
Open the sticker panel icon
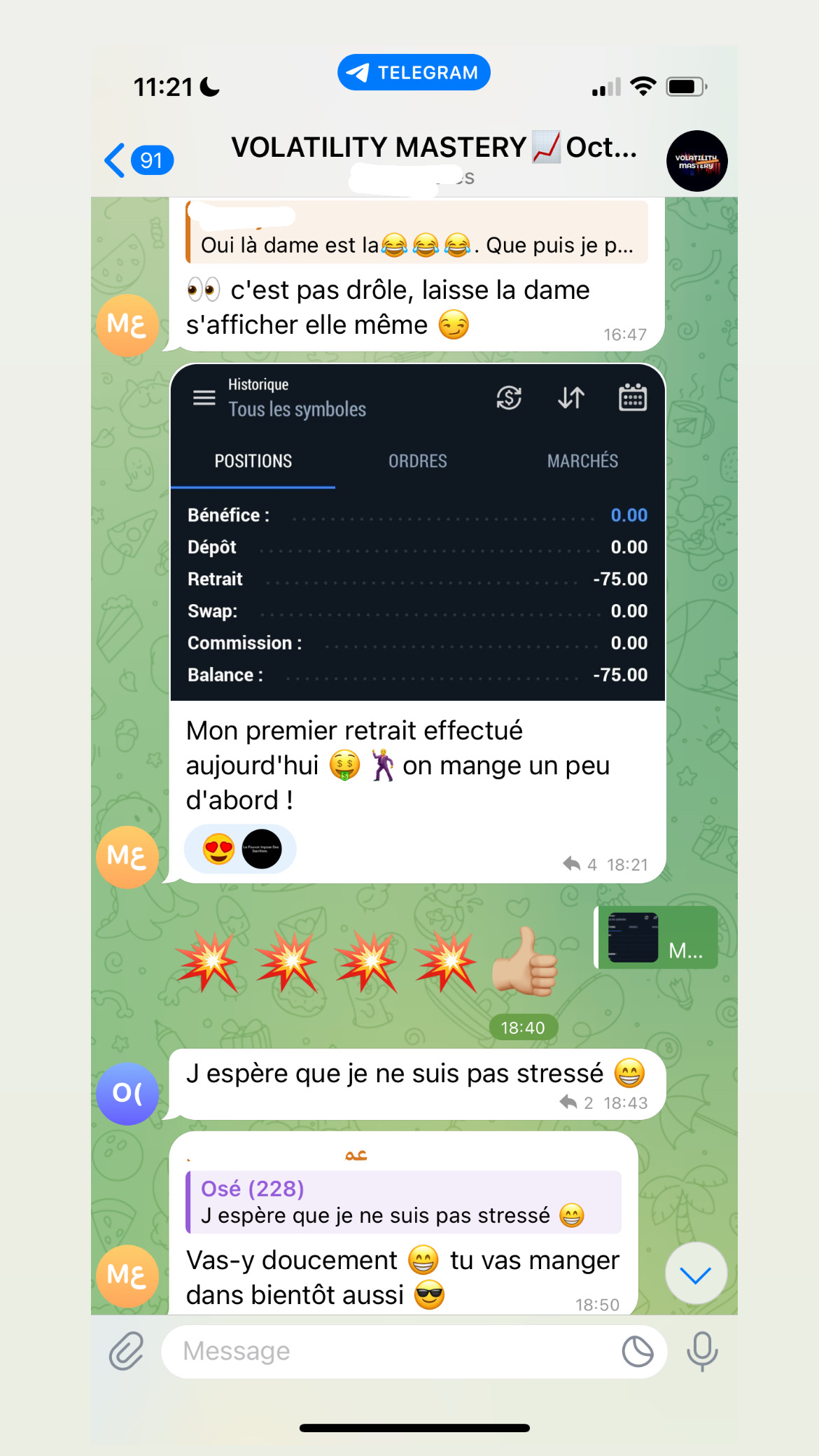point(637,1351)
